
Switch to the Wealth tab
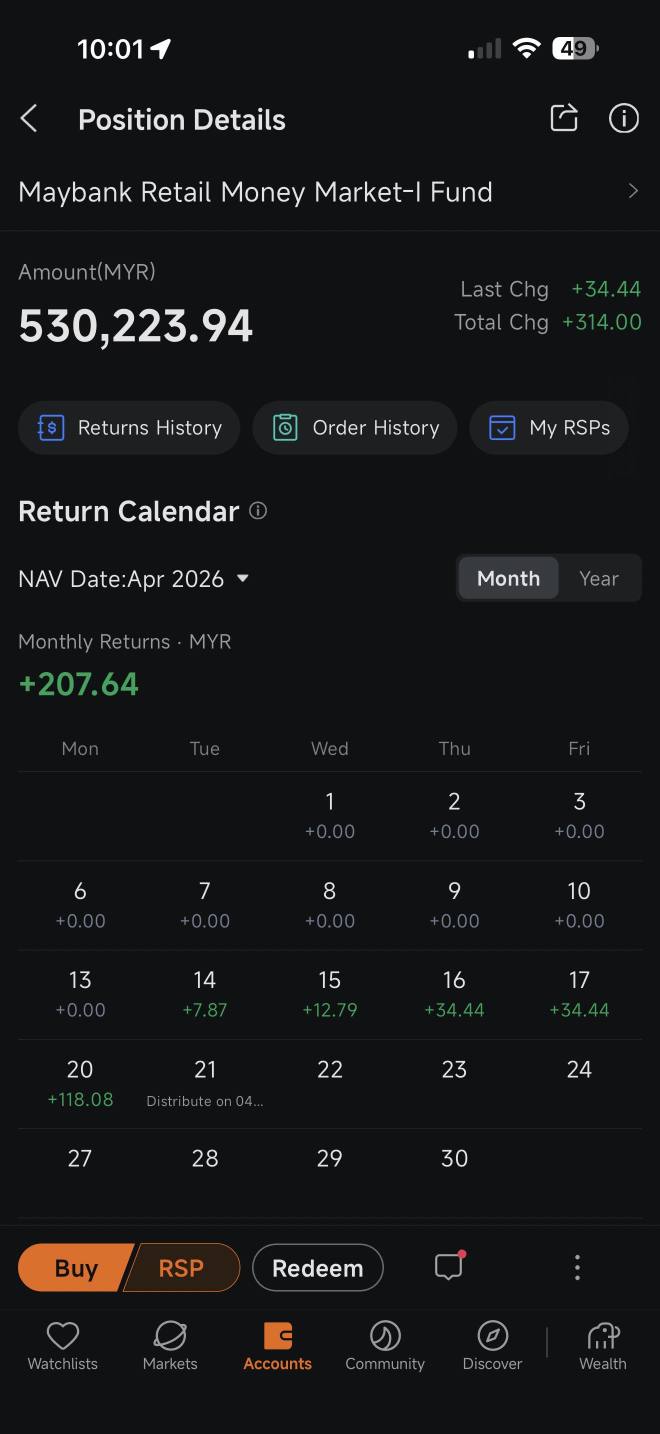pos(603,1346)
